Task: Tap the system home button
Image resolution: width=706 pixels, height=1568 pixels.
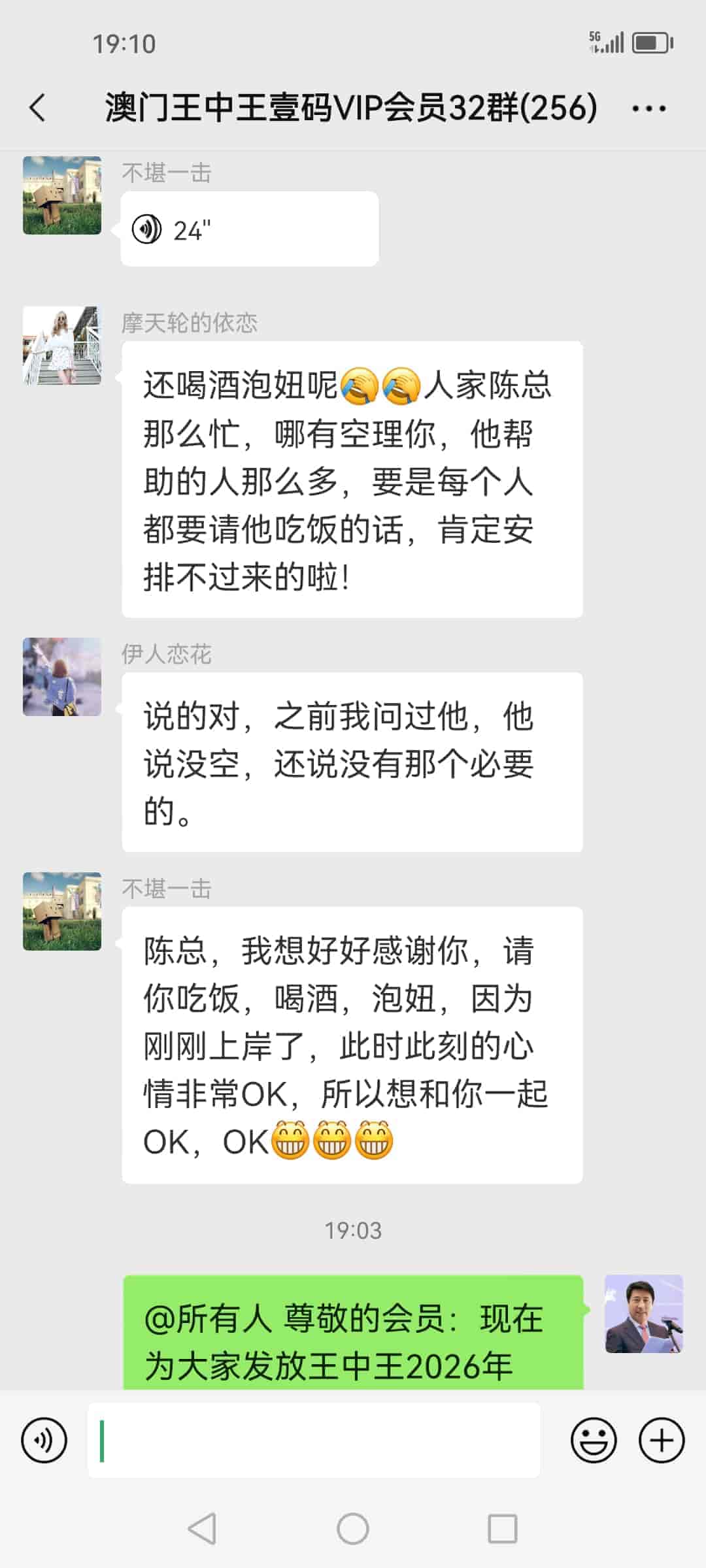Action: 353,1529
